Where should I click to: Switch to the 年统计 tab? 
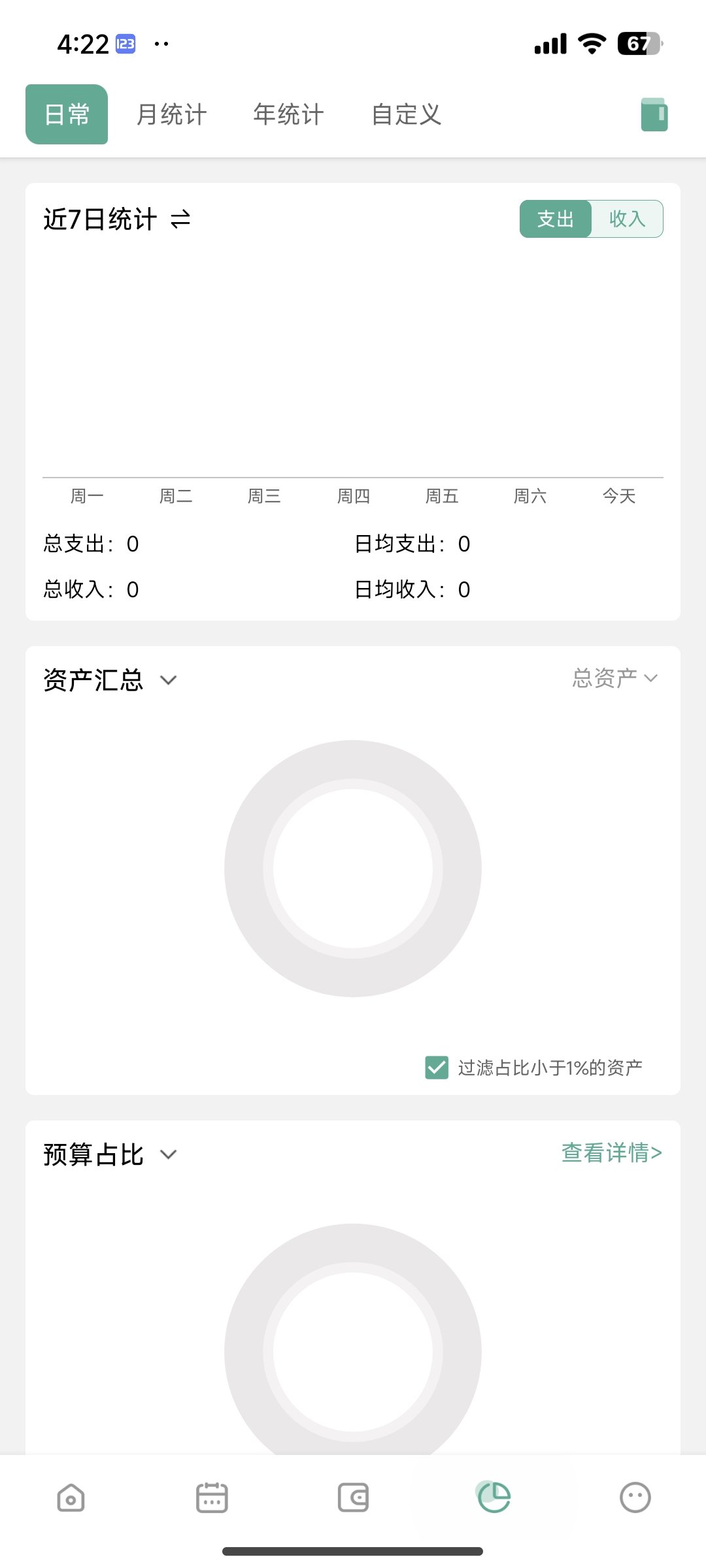point(288,114)
